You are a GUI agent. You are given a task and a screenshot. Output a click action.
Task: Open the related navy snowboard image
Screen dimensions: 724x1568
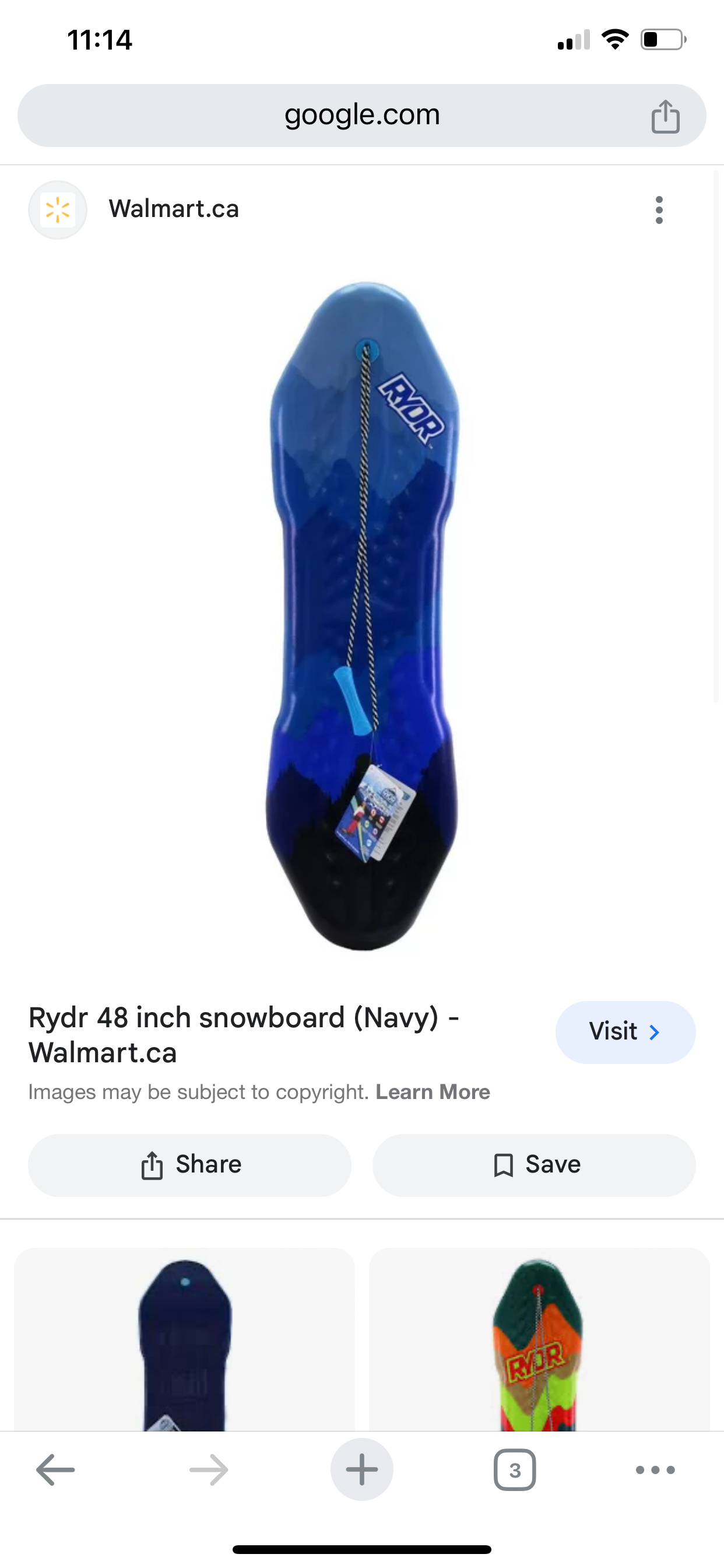pos(184,1339)
